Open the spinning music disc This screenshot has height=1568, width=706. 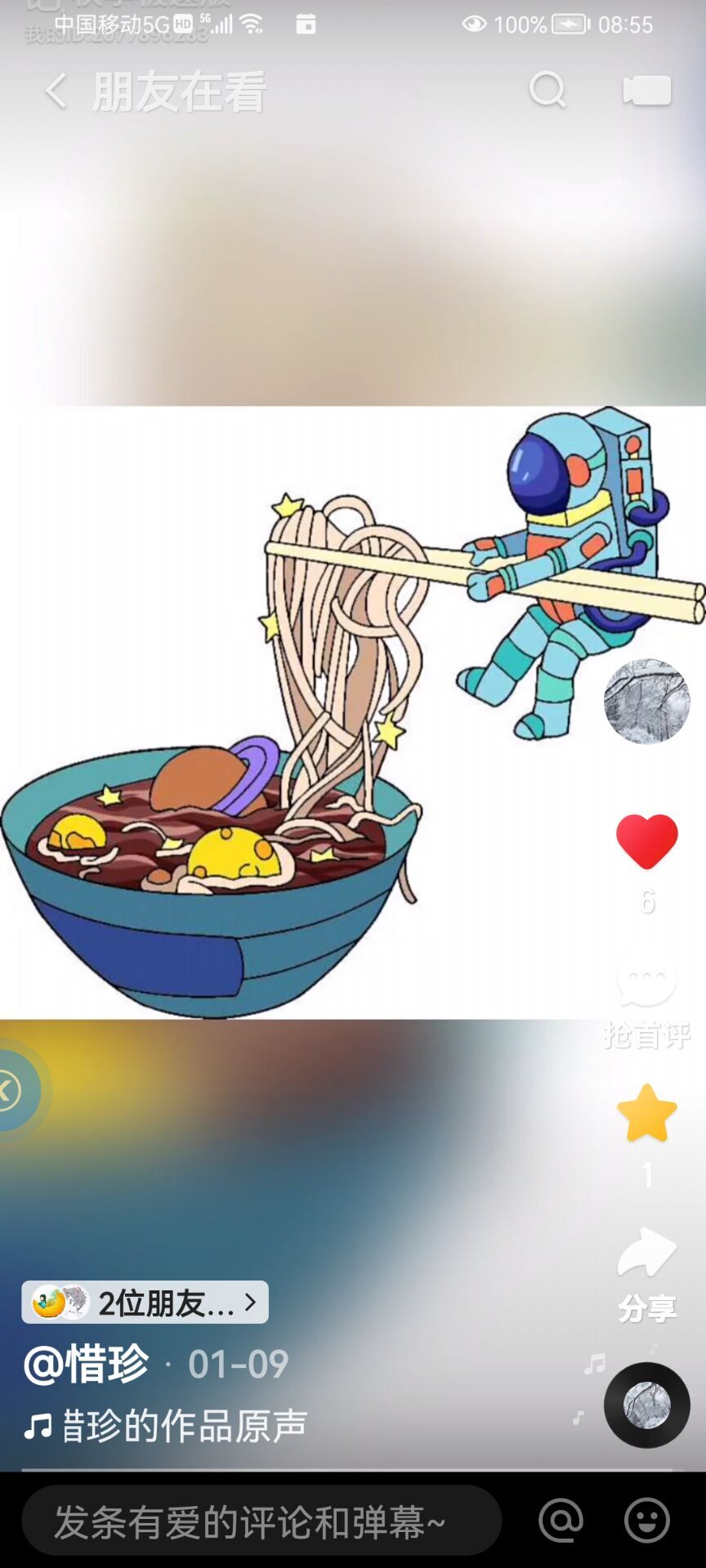(646, 1405)
